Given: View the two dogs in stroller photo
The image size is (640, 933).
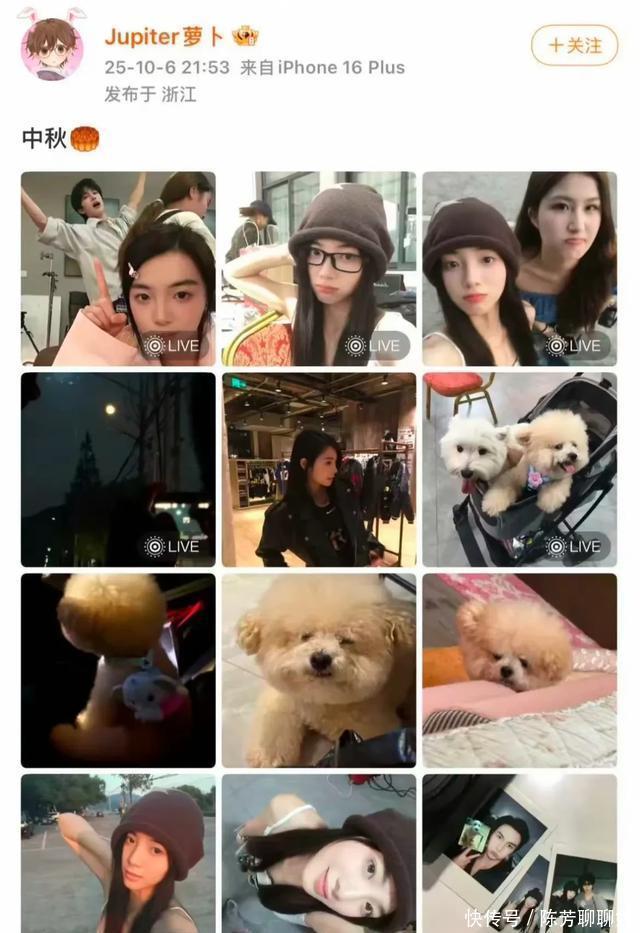Looking at the screenshot, I should point(519,470).
